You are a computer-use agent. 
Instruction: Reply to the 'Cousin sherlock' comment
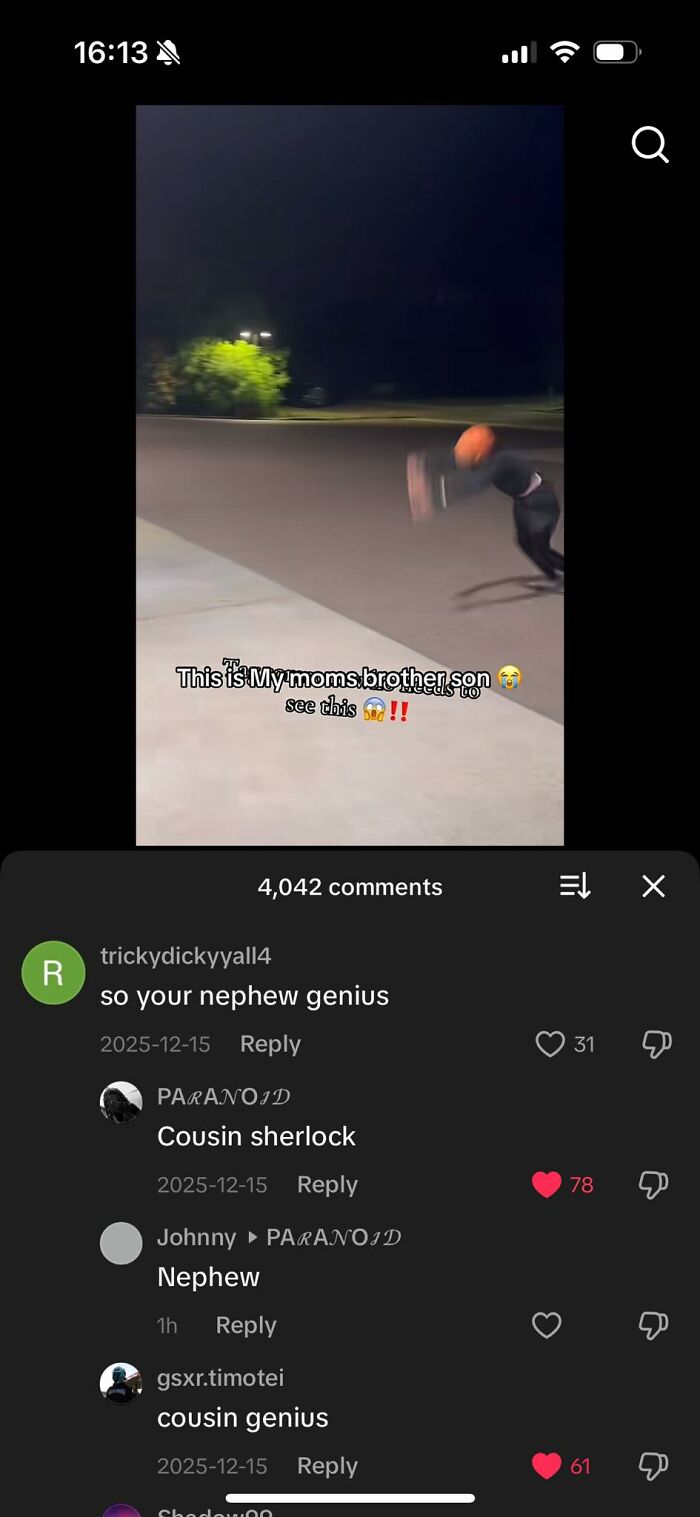pyautogui.click(x=327, y=1185)
